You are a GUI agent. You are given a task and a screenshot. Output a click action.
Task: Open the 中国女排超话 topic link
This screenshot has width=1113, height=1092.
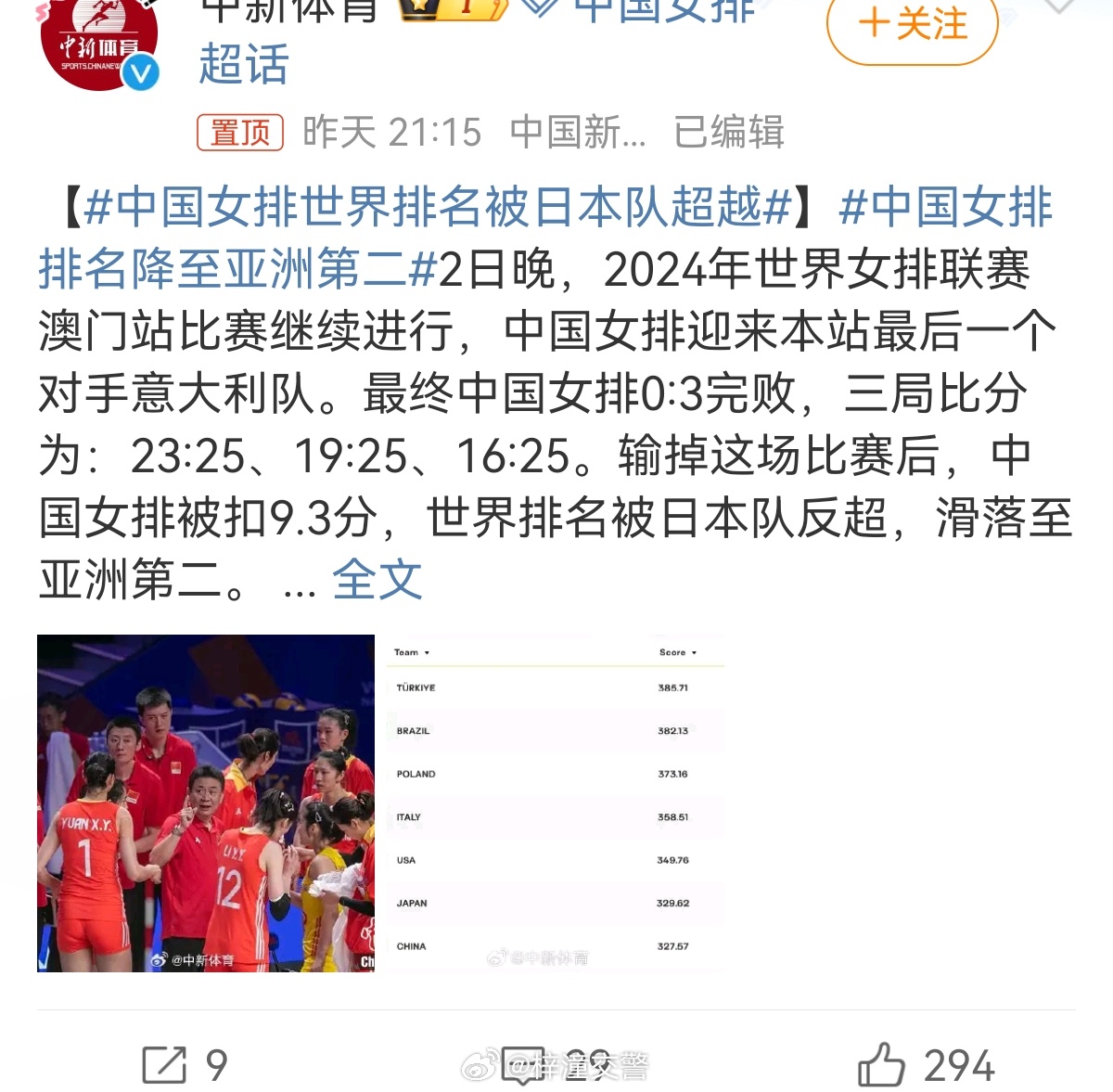pyautogui.click(x=243, y=65)
